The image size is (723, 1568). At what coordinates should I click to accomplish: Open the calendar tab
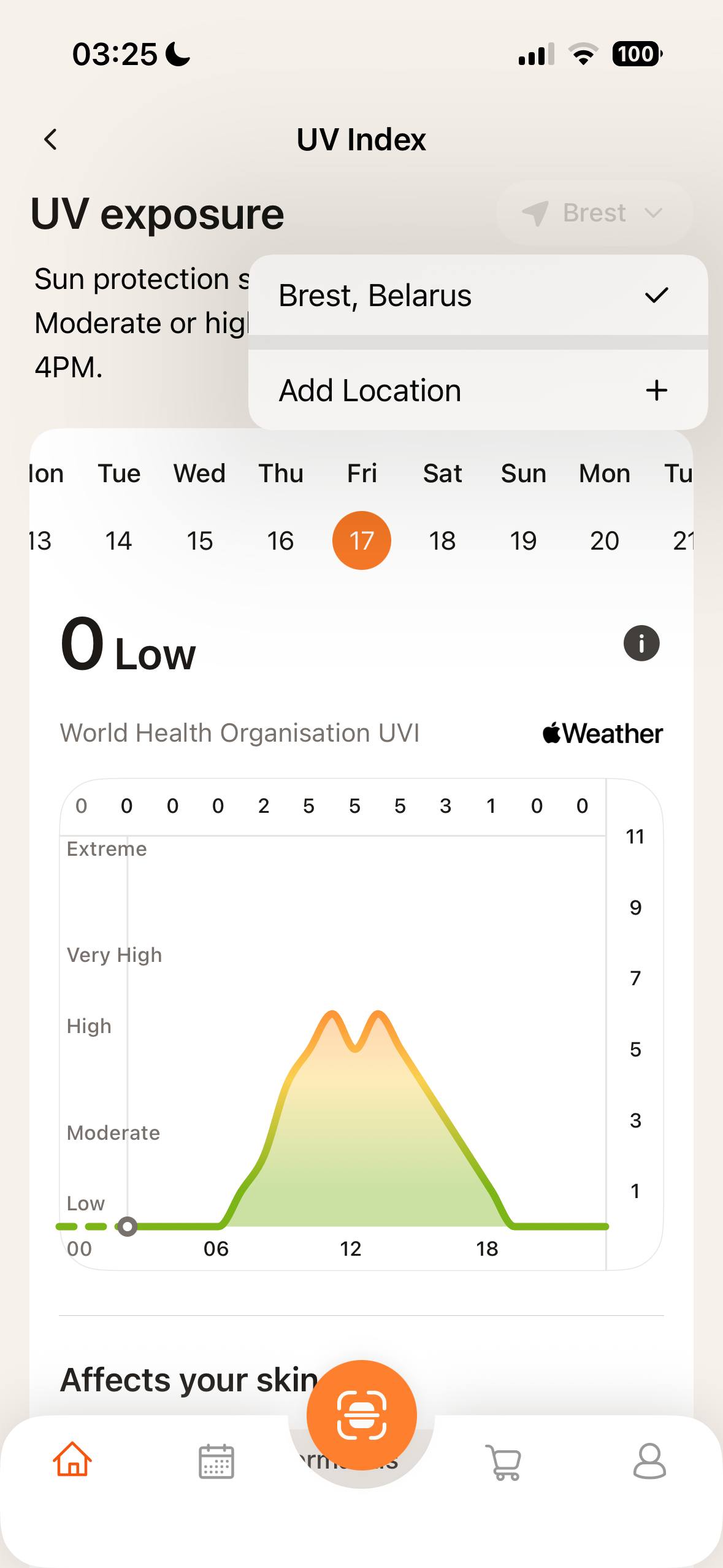[216, 1461]
